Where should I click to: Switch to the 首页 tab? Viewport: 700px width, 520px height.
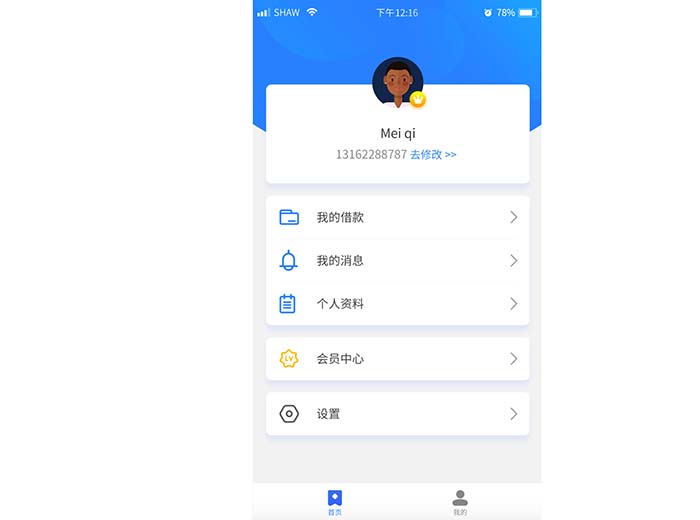334,502
